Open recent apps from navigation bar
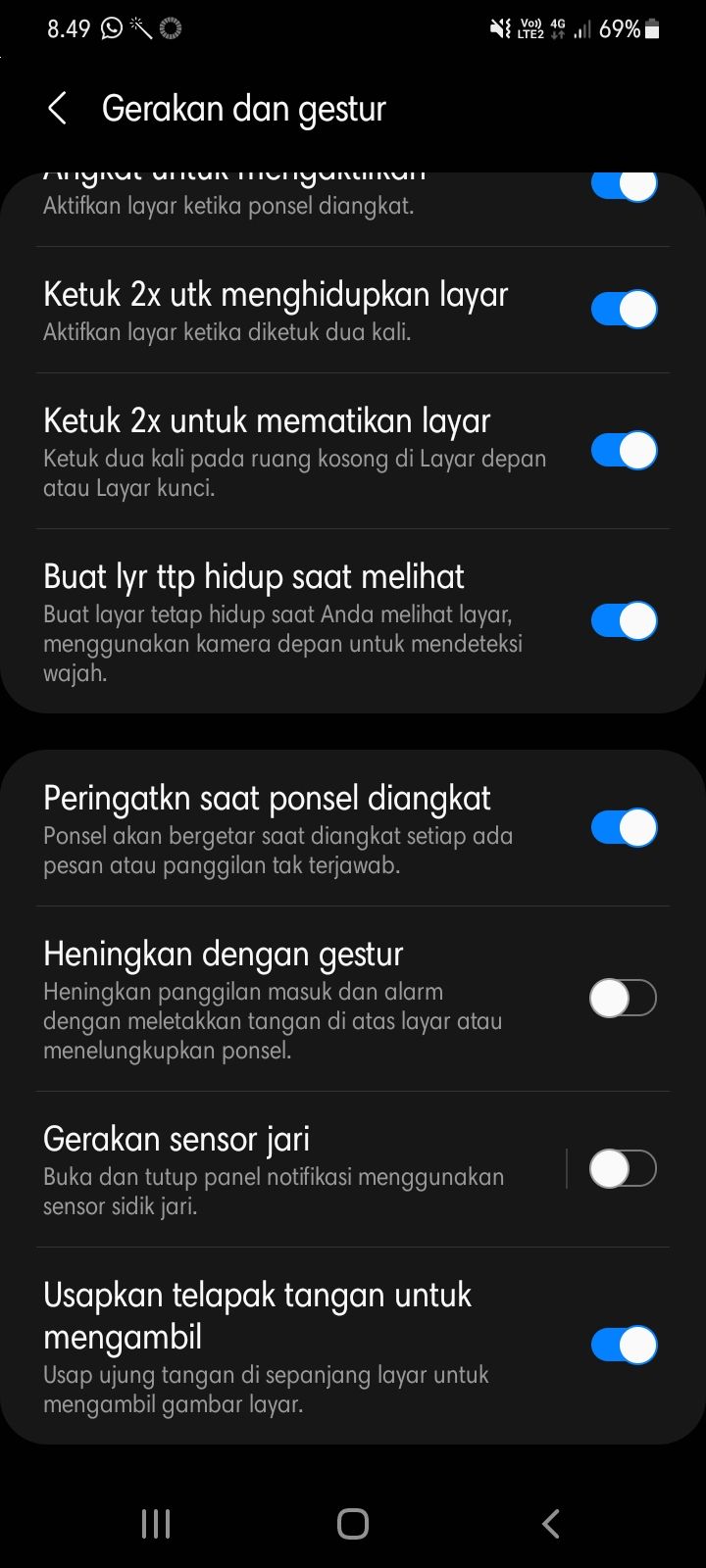The width and height of the screenshot is (706, 1568). [156, 1524]
